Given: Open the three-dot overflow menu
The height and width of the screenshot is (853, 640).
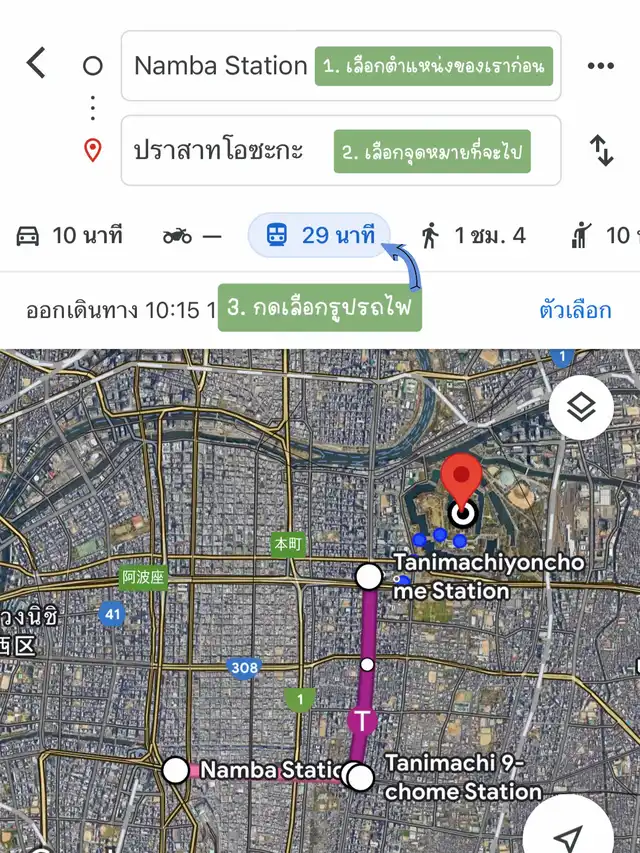Looking at the screenshot, I should point(600,66).
